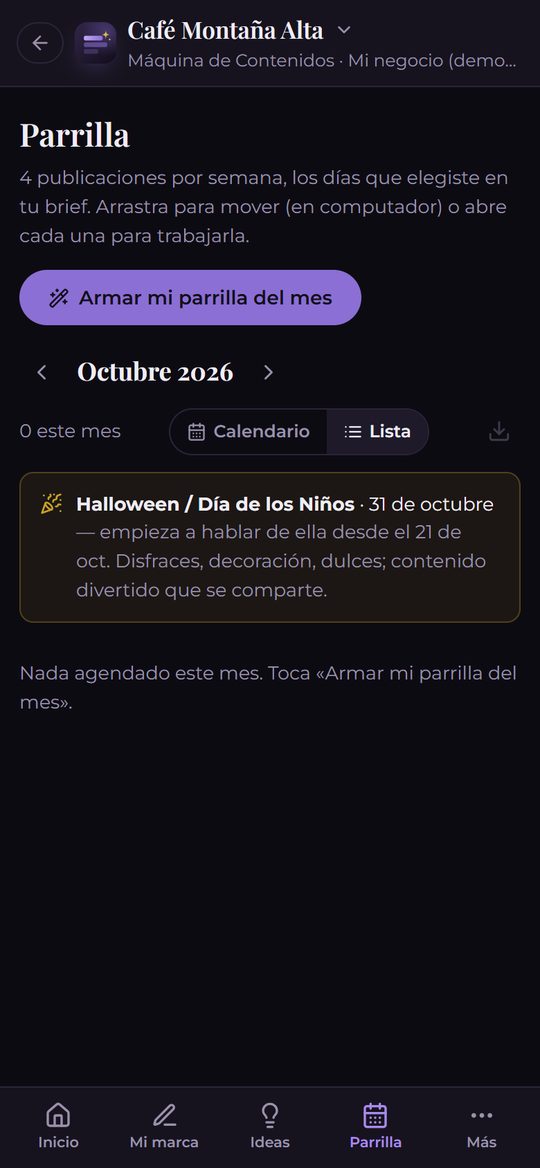
Task: Open the Ideas tab
Action: click(x=270, y=1126)
